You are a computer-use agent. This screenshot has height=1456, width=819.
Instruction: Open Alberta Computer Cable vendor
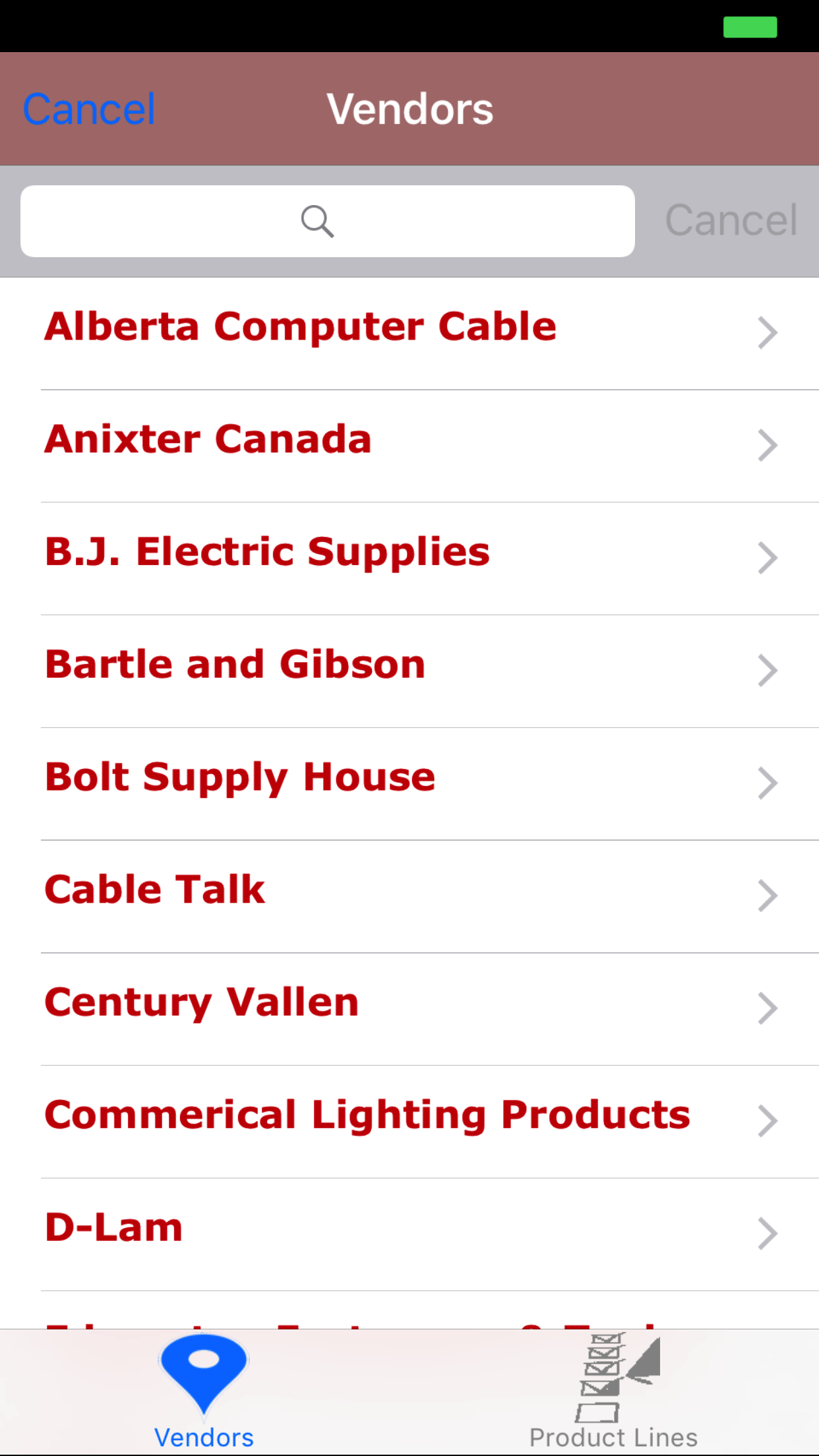pos(409,332)
